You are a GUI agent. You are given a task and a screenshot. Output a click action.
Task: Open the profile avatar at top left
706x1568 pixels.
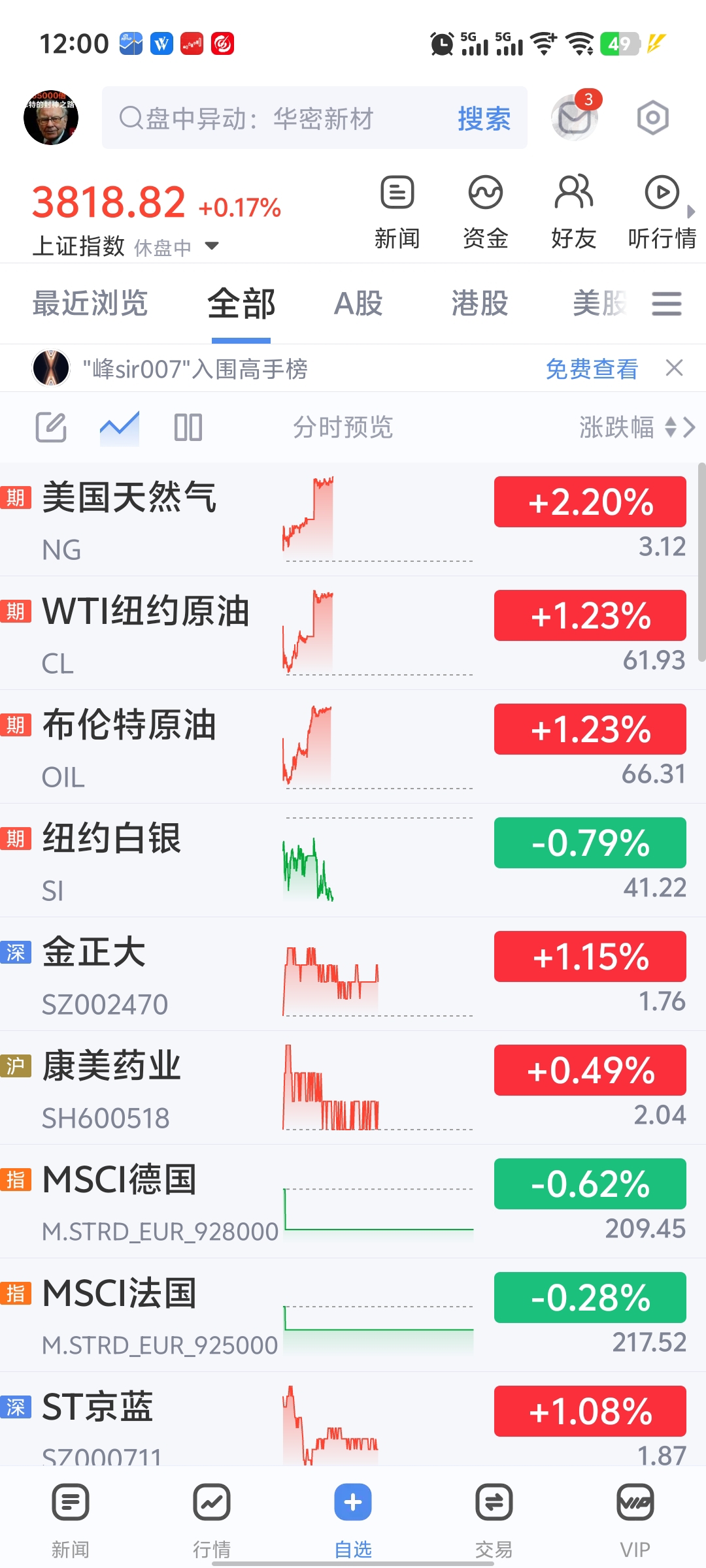pyautogui.click(x=51, y=118)
